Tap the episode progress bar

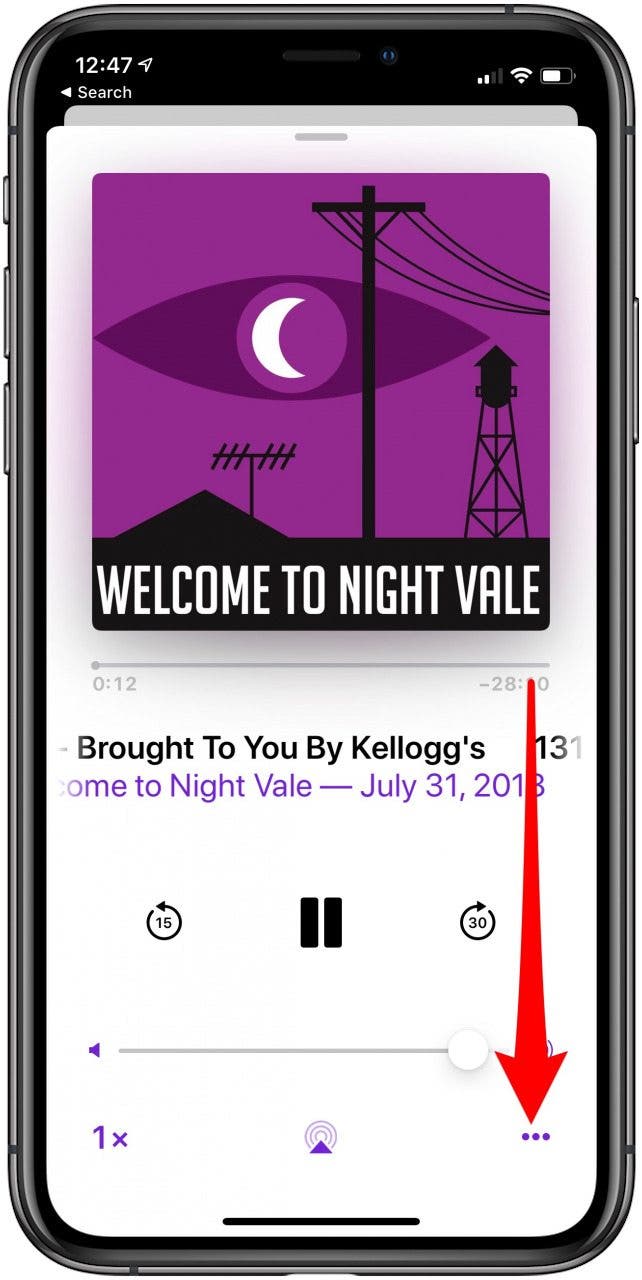tap(320, 665)
